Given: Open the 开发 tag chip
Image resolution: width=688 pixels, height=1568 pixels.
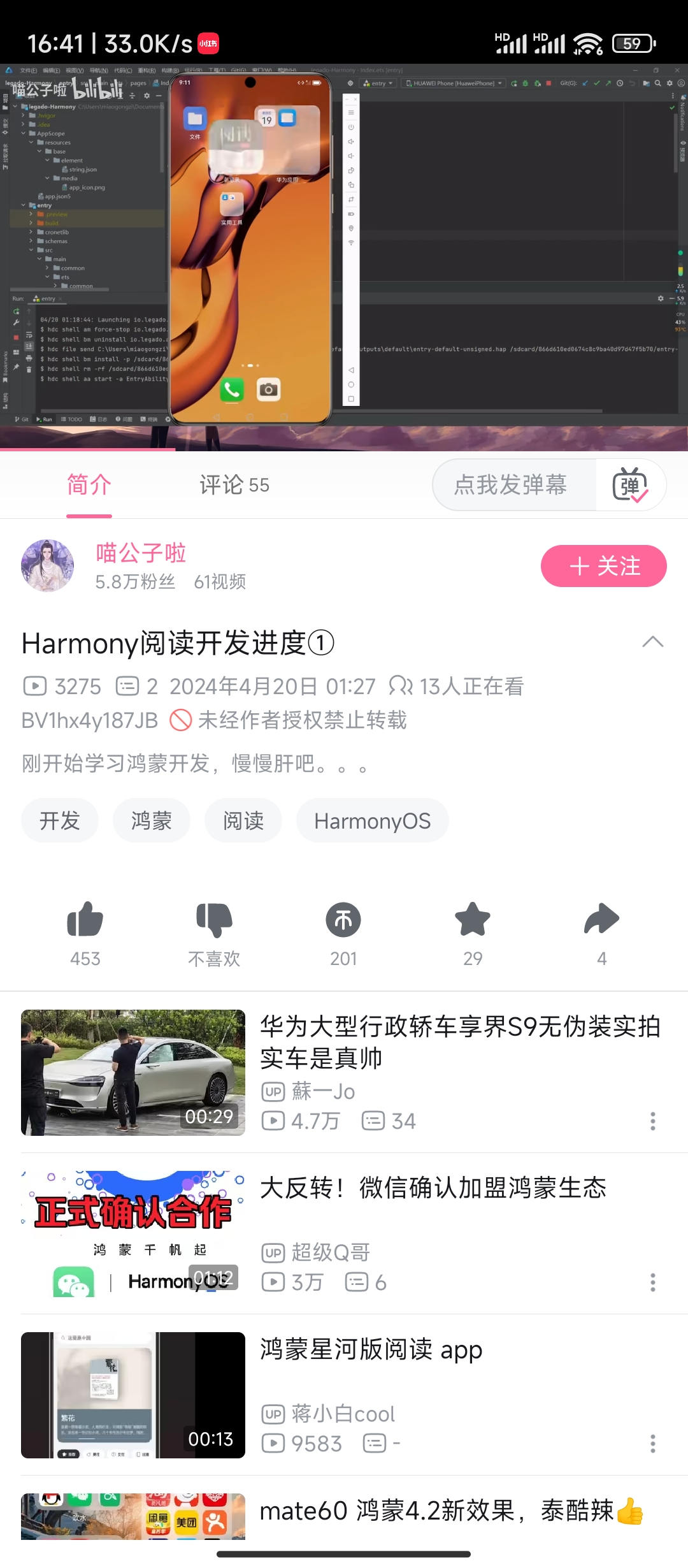Looking at the screenshot, I should (x=60, y=821).
